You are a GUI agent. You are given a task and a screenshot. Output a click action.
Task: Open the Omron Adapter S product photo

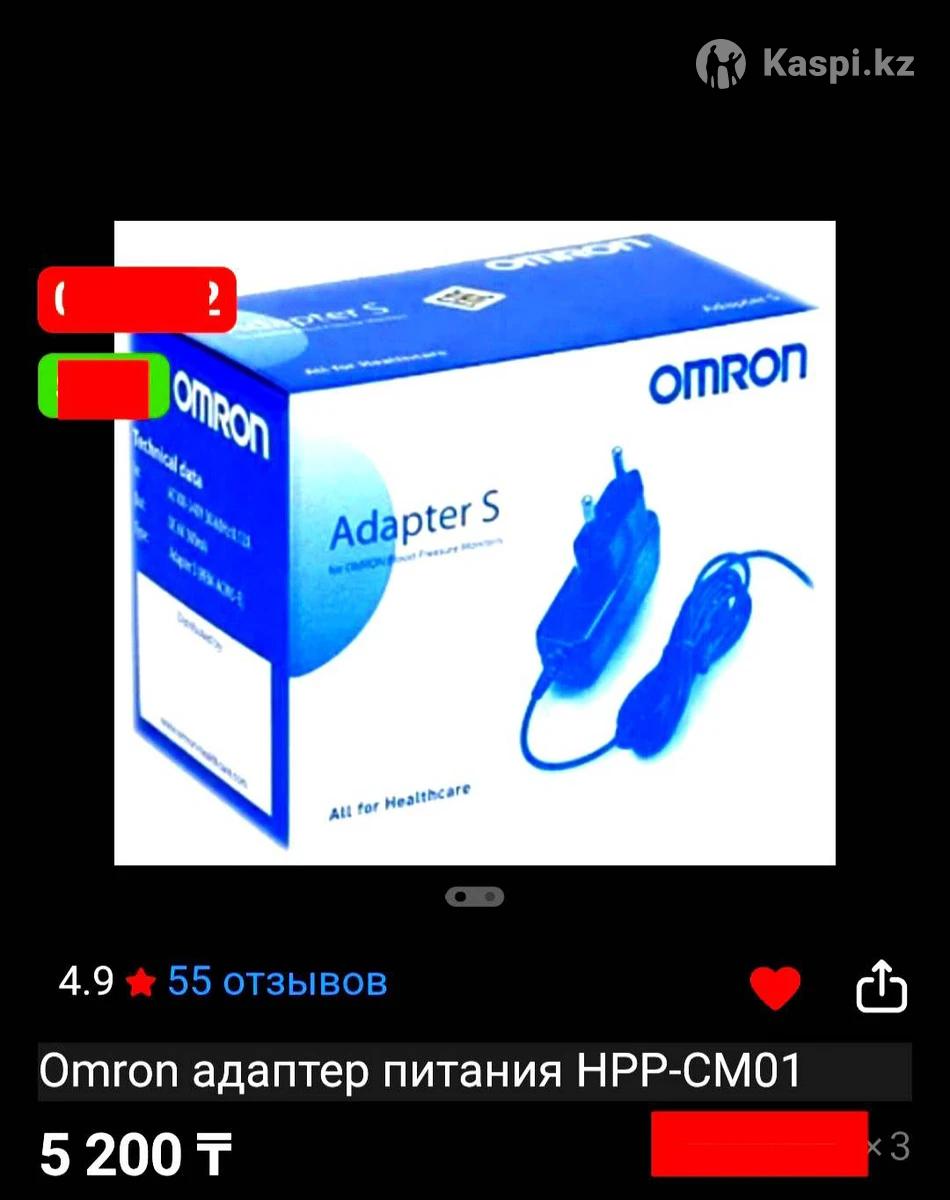475,542
